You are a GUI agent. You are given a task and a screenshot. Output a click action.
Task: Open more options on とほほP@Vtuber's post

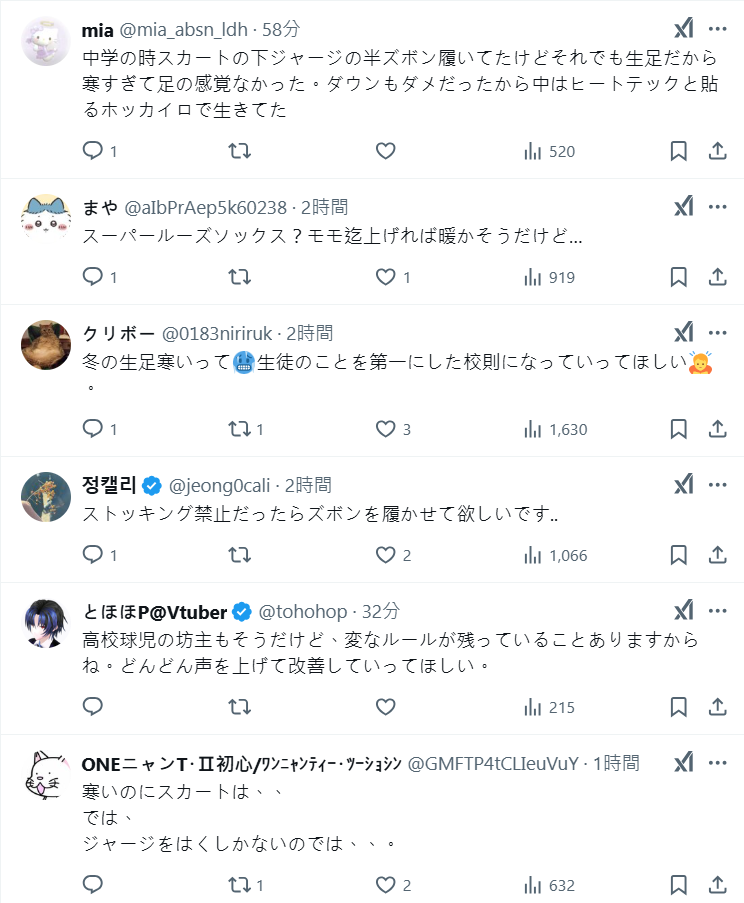(717, 610)
